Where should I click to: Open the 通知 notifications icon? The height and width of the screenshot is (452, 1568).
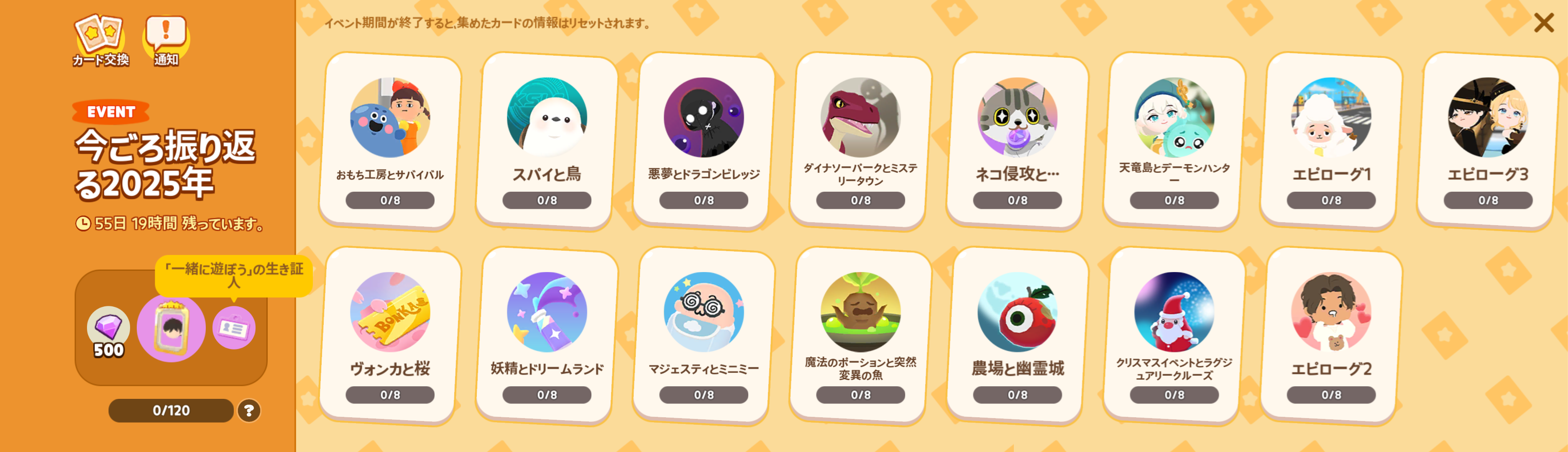click(x=166, y=40)
